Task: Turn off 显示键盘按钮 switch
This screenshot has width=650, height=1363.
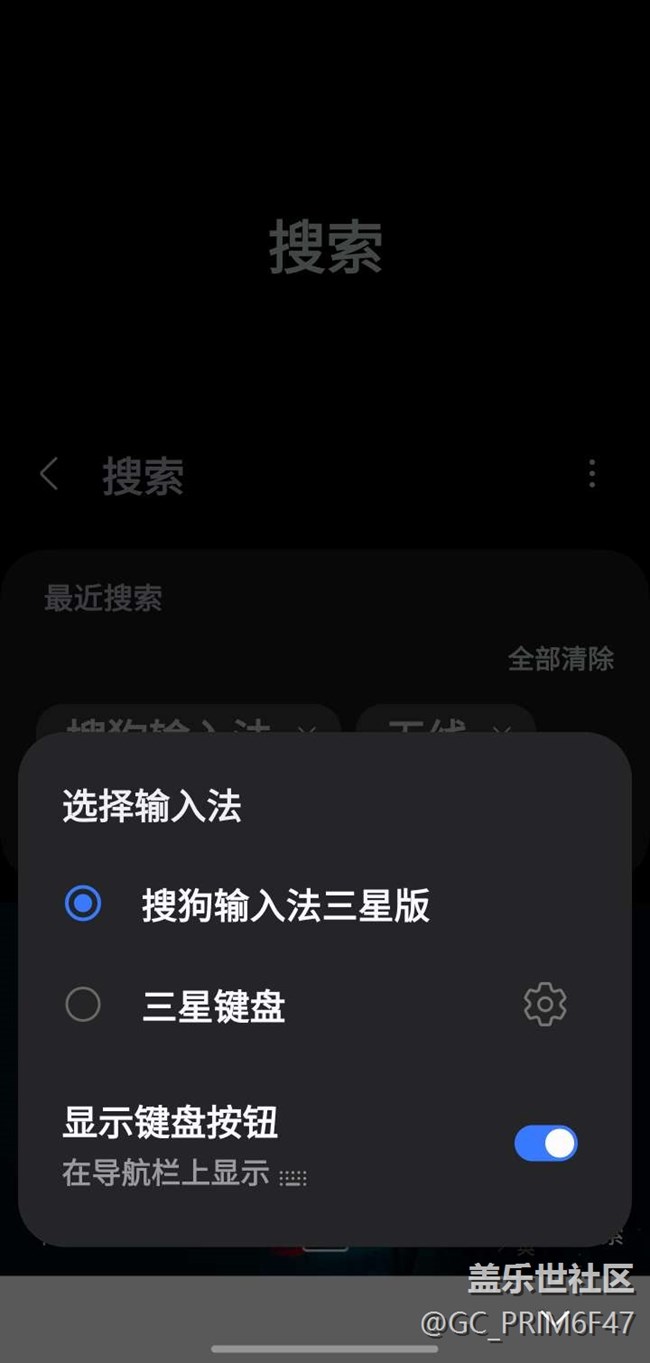Action: tap(546, 1143)
